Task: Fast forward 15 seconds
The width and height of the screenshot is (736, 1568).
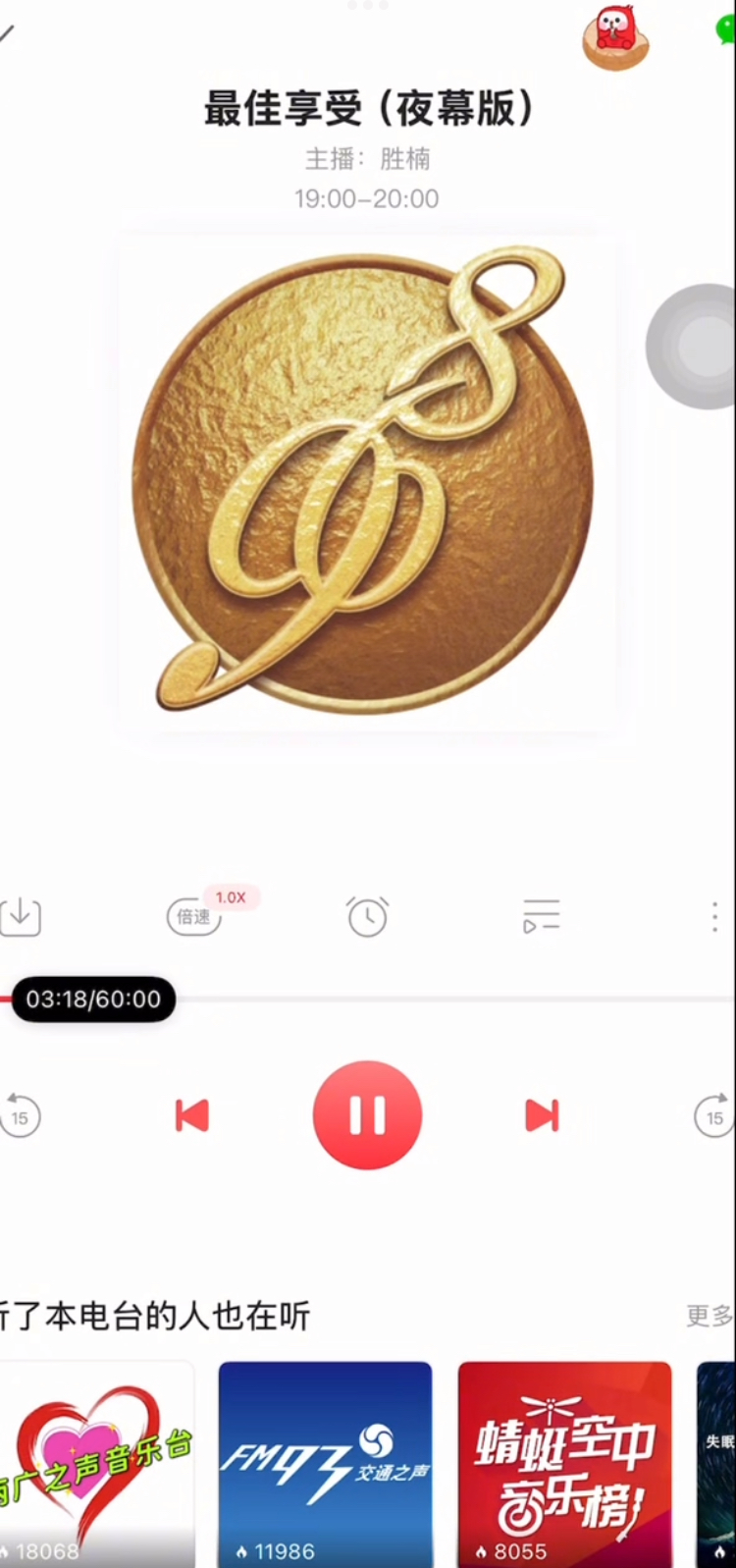Action: [x=714, y=1116]
